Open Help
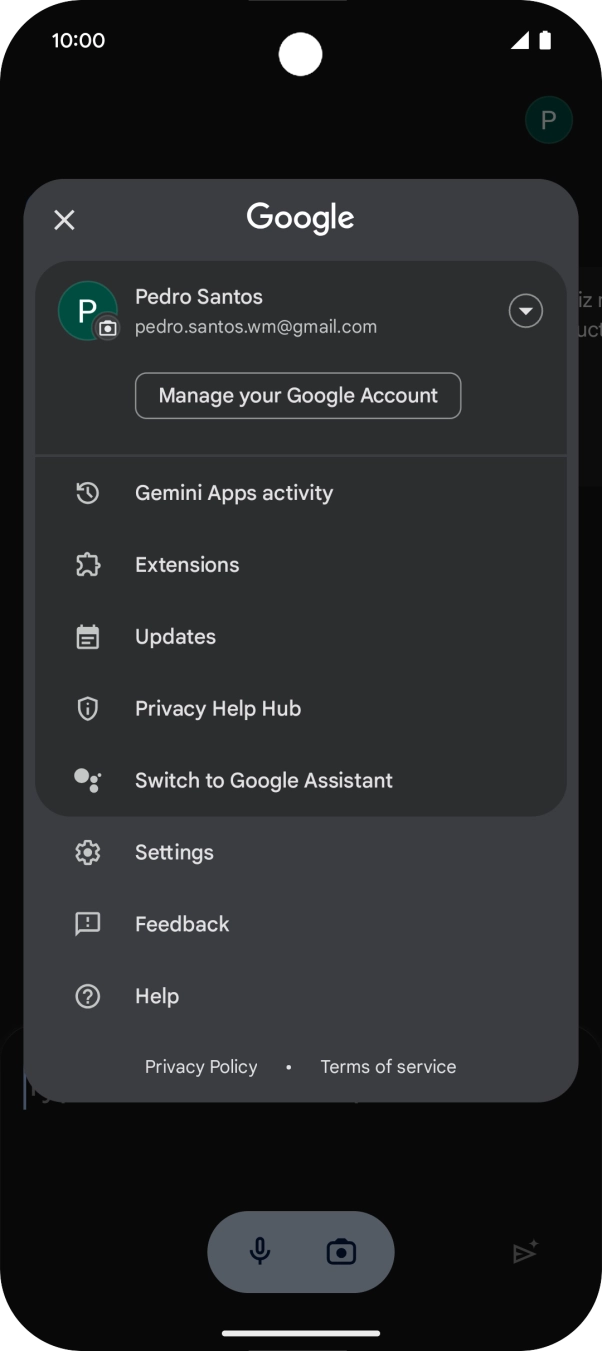602x1351 pixels. point(157,997)
